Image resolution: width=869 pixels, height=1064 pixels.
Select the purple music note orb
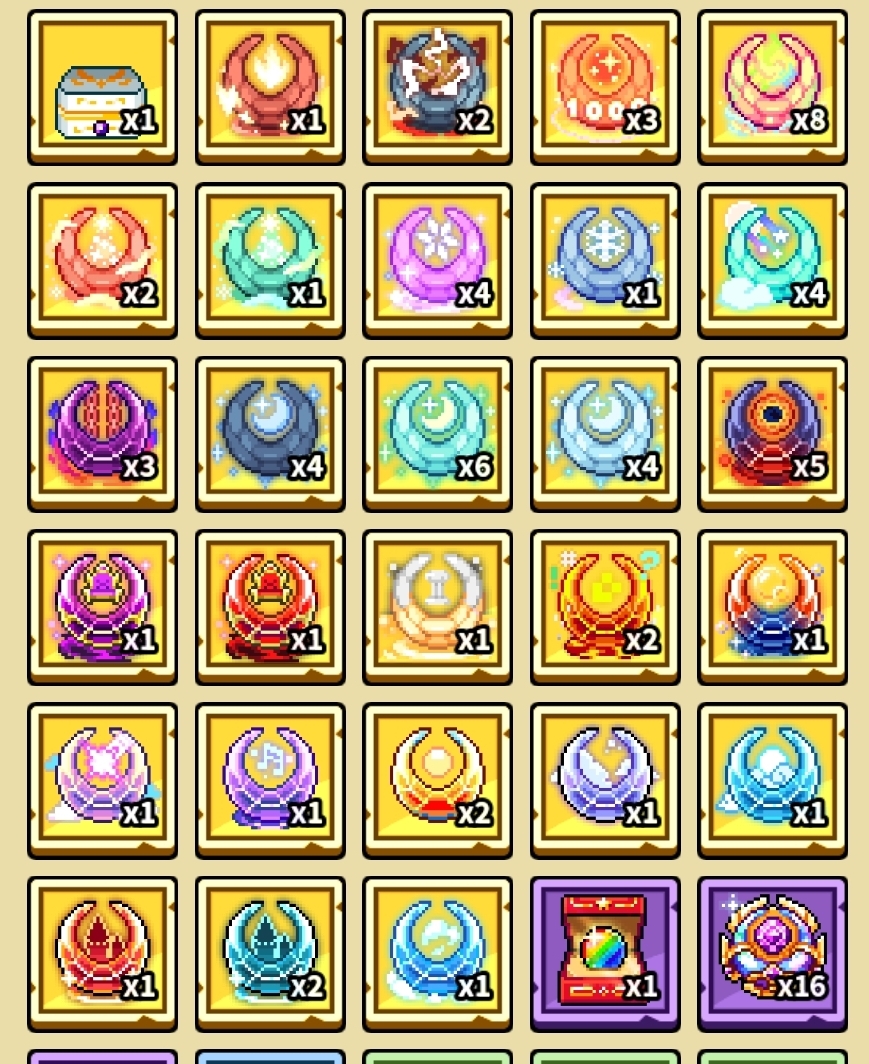[270, 781]
